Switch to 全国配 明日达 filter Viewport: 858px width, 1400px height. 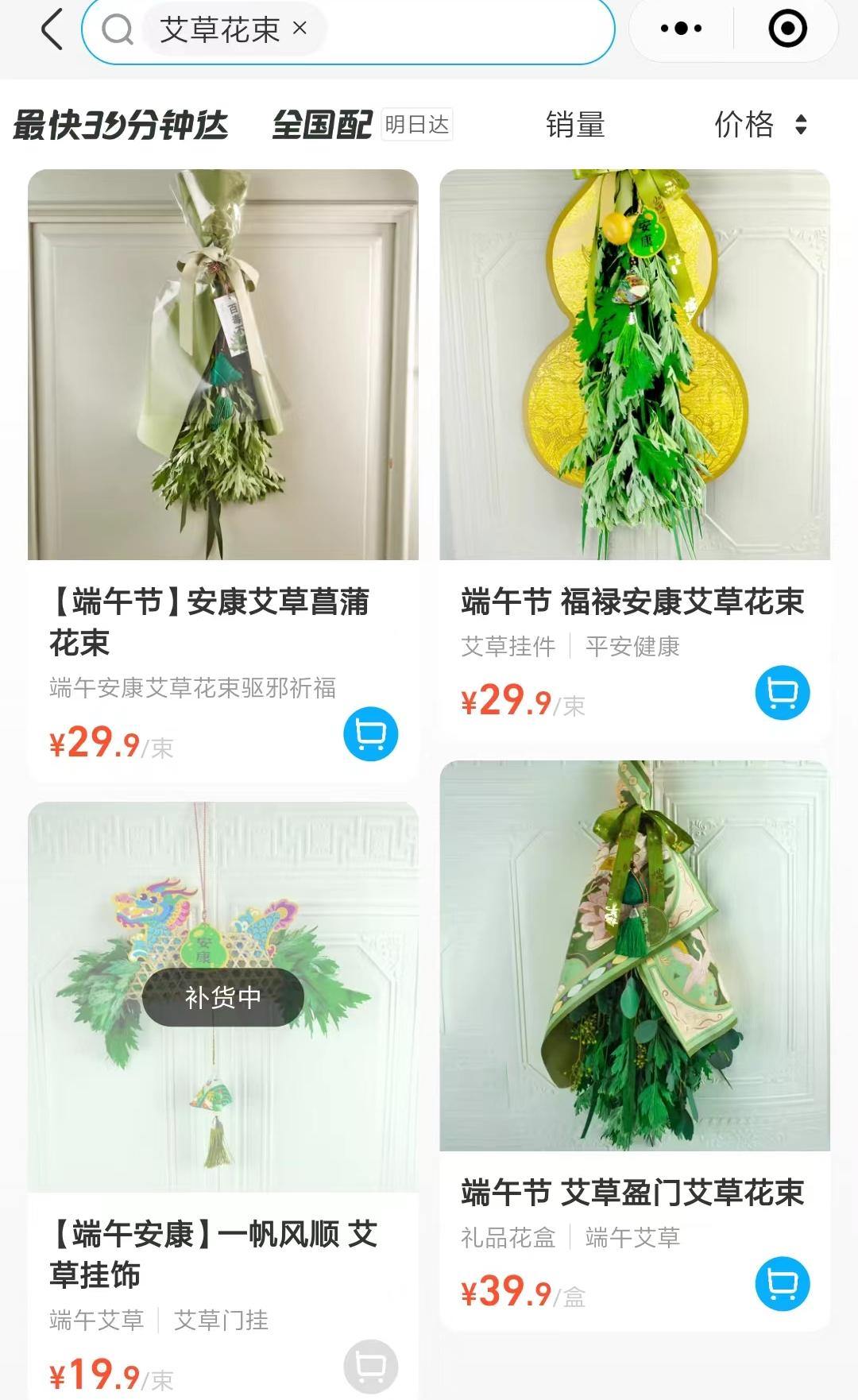pos(361,125)
